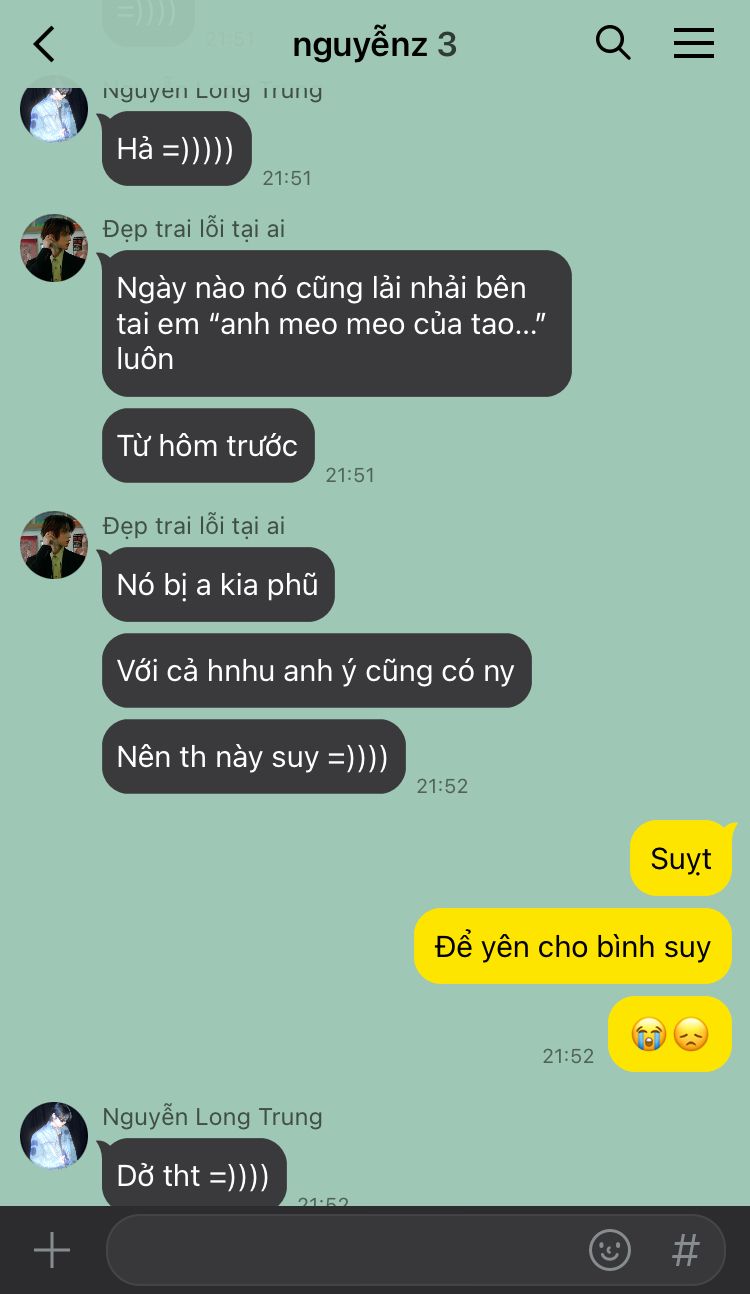Viewport: 750px width, 1294px height.
Task: Tap the hashtag icon in input bar
Action: click(x=686, y=1250)
